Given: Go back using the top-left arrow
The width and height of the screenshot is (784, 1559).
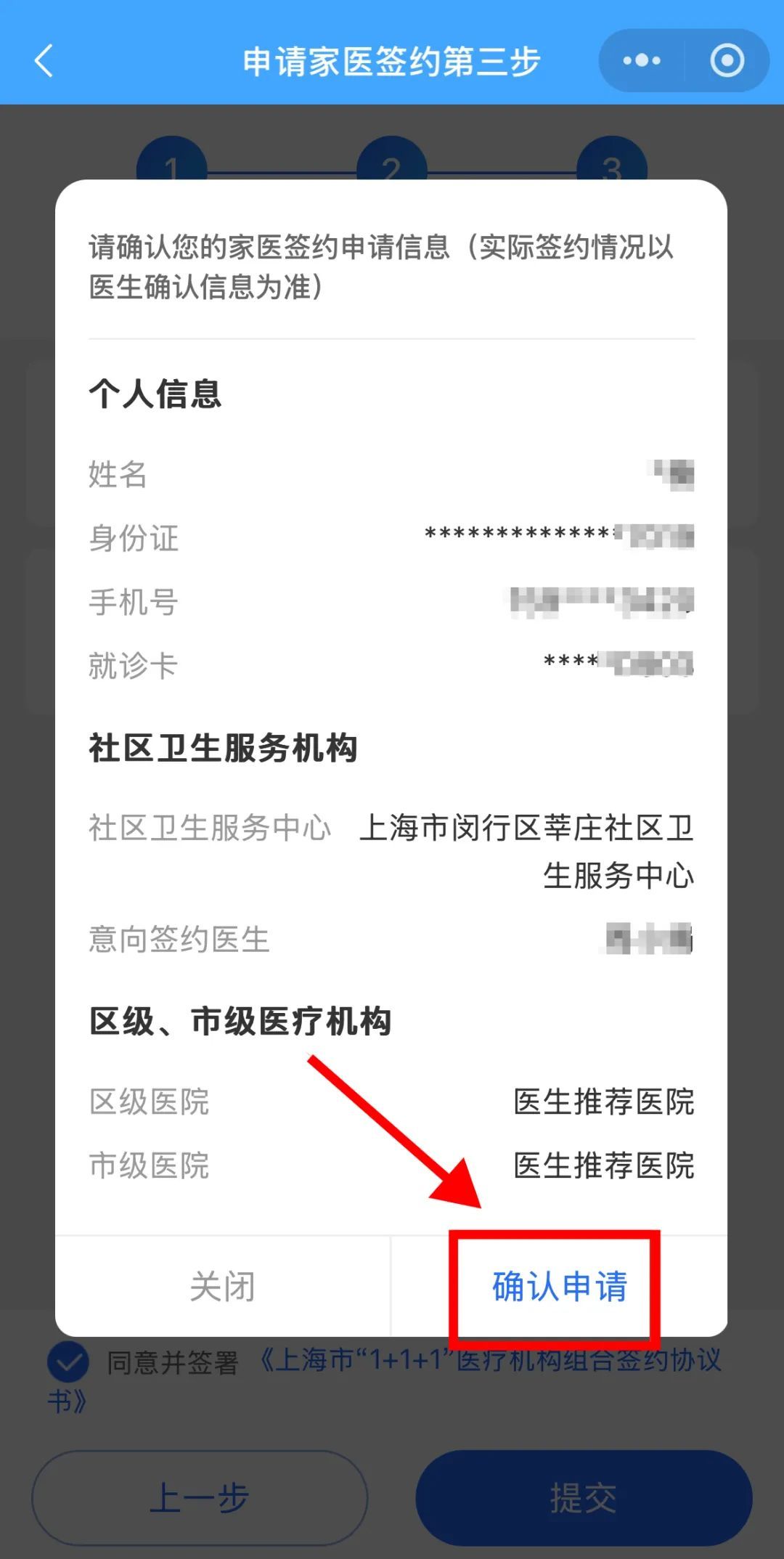Looking at the screenshot, I should 44,60.
